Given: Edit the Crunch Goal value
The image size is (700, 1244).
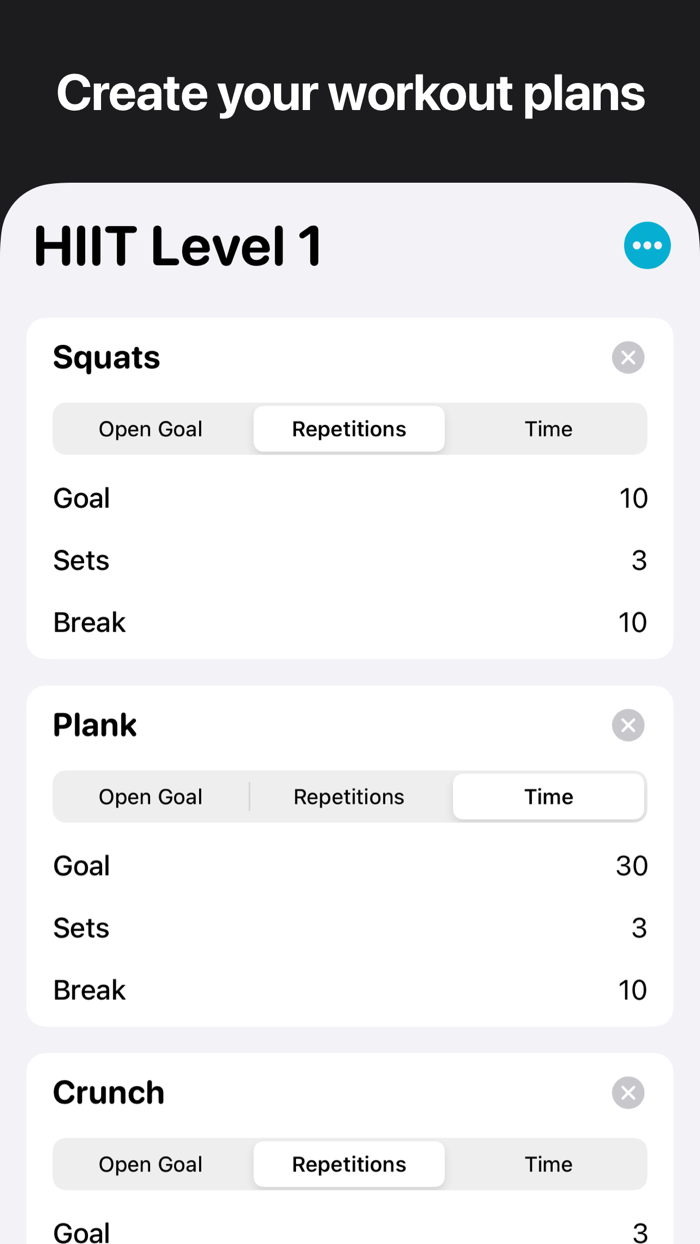Looking at the screenshot, I should (x=639, y=1232).
